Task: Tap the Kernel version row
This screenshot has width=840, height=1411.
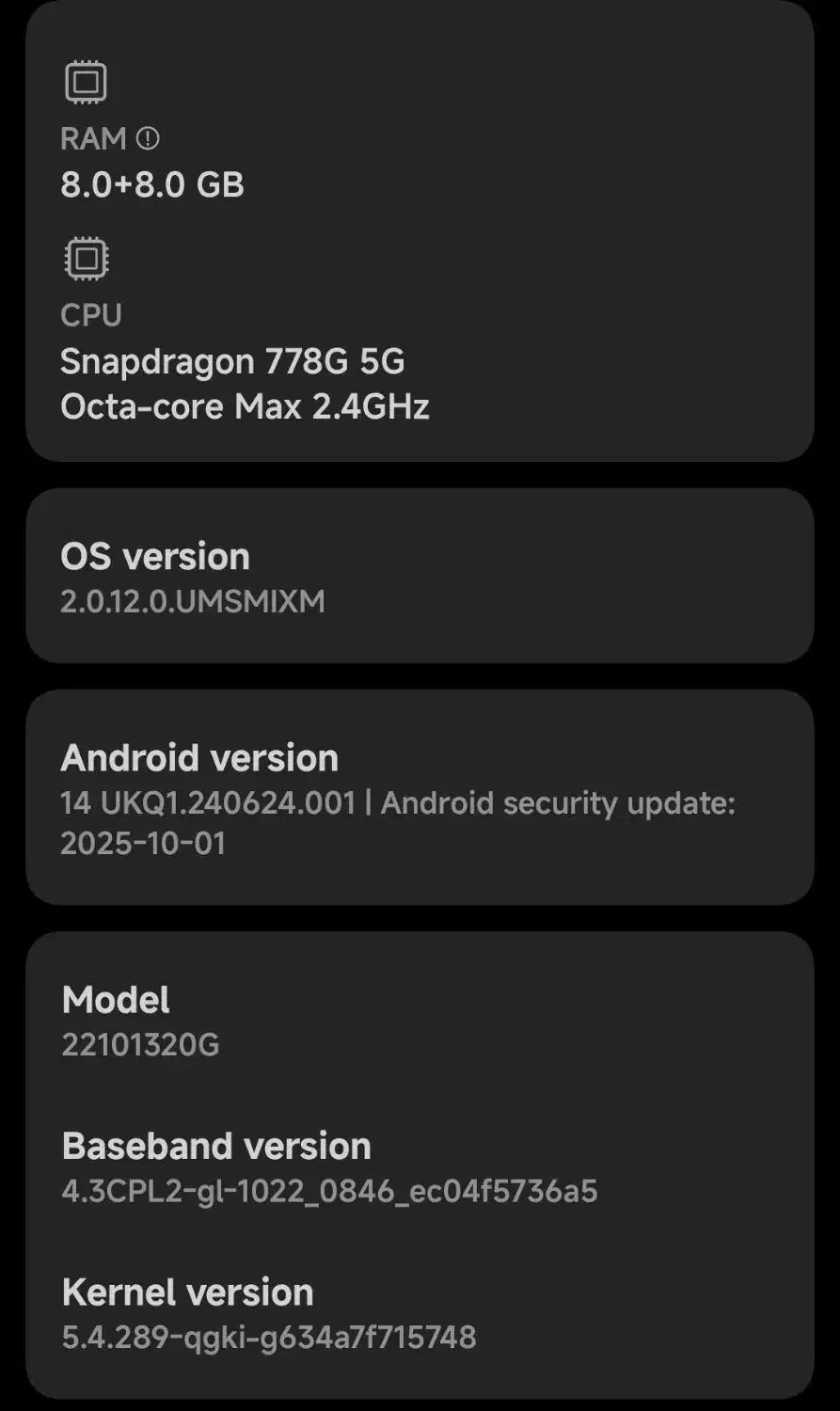Action: click(x=420, y=1313)
